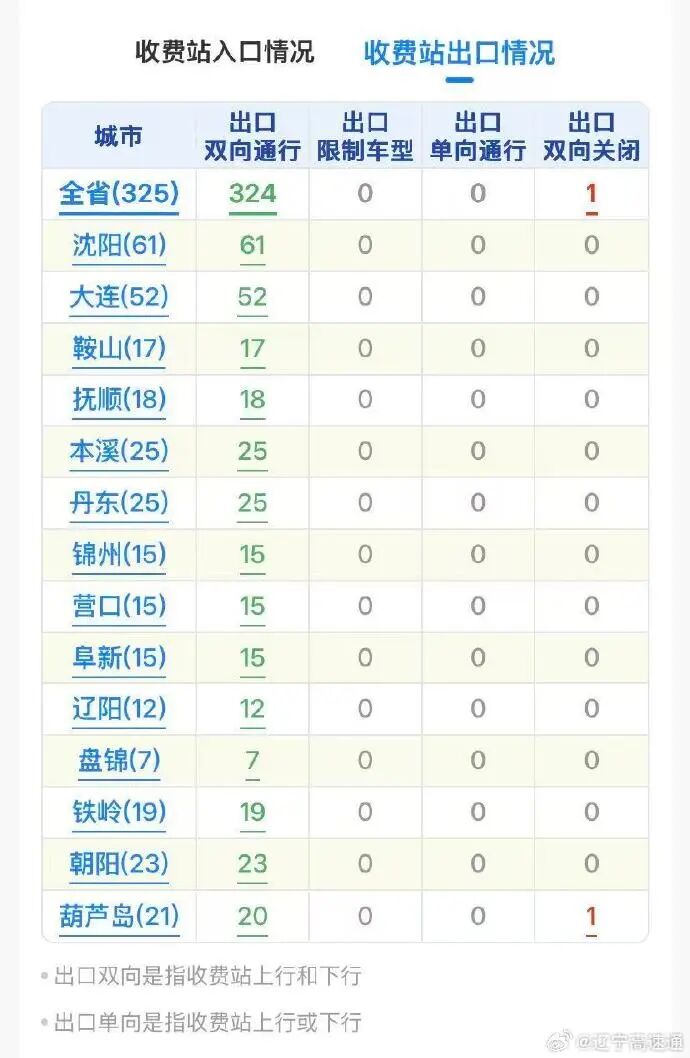This screenshot has width=690, height=1058.
Task: Open the 铁岭(19) city link
Action: 119,812
